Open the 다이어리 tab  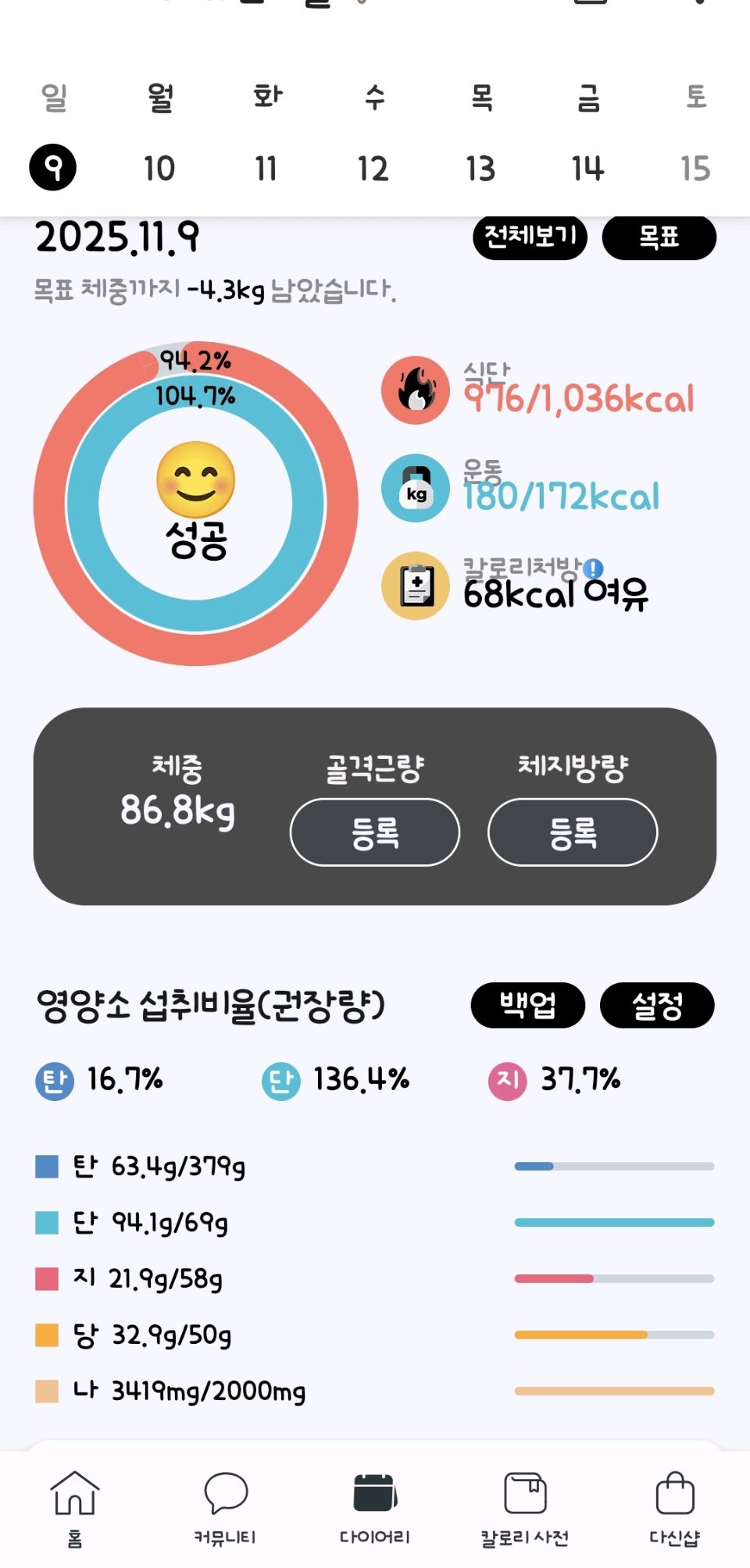click(x=375, y=1507)
